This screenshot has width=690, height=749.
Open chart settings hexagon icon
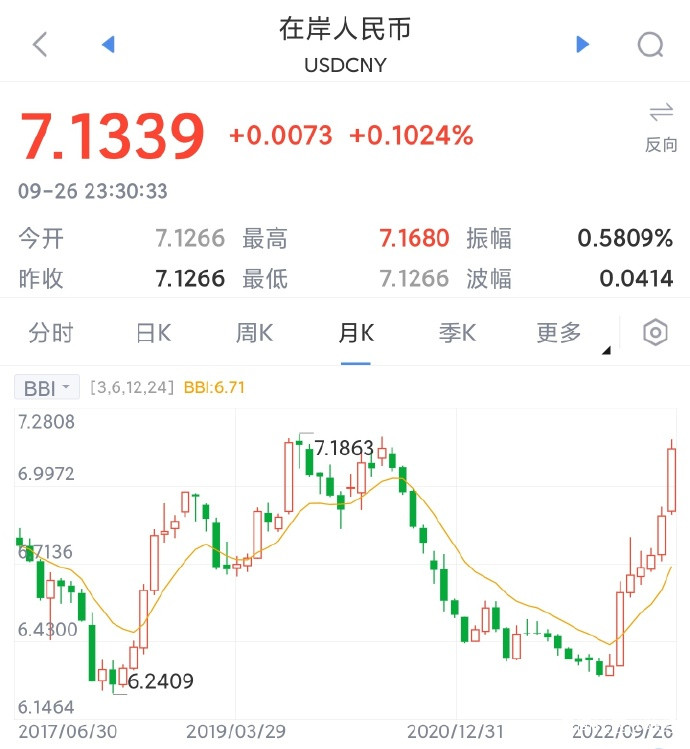[x=655, y=333]
